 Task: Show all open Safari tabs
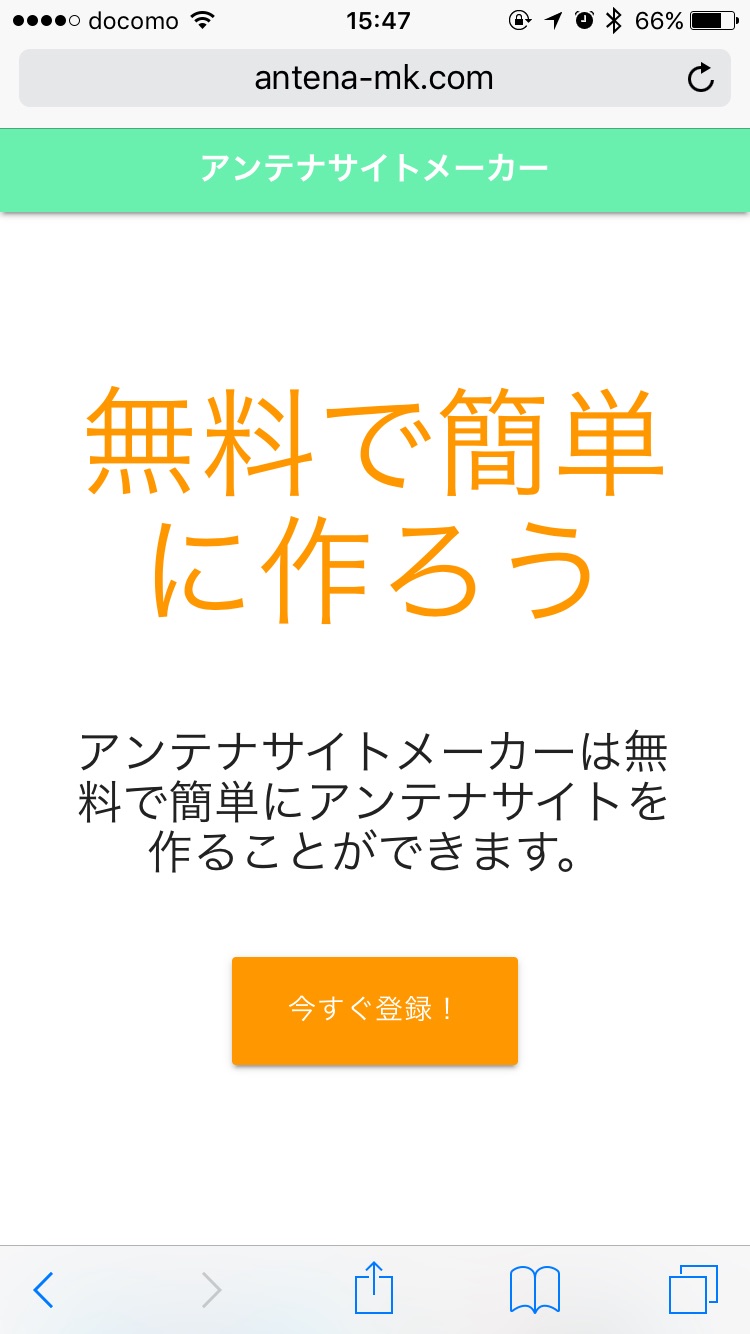click(x=692, y=1290)
